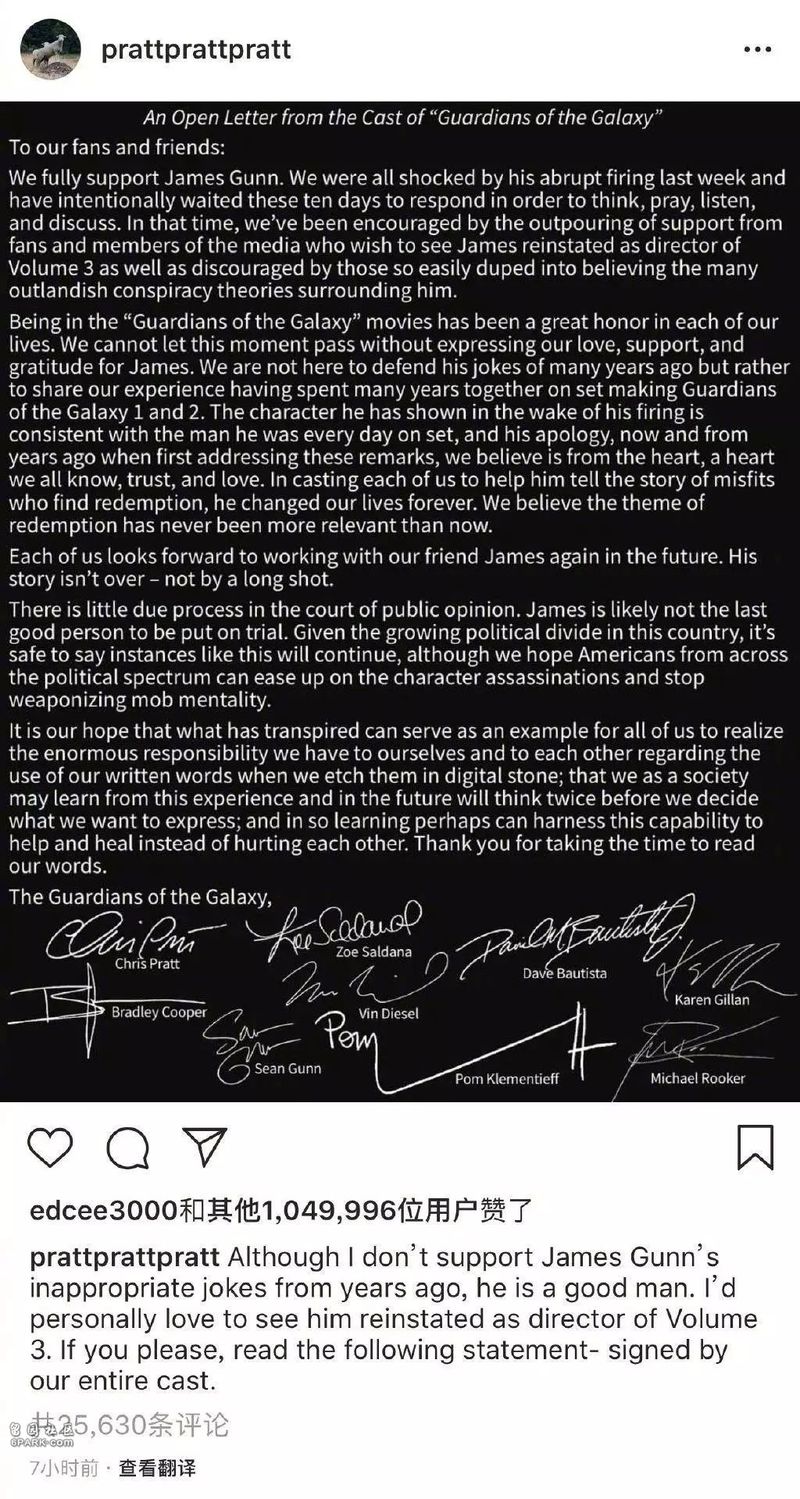This screenshot has height=1499, width=800.
Task: Tap 查看翻译 to see the translation
Action: pos(157,1468)
